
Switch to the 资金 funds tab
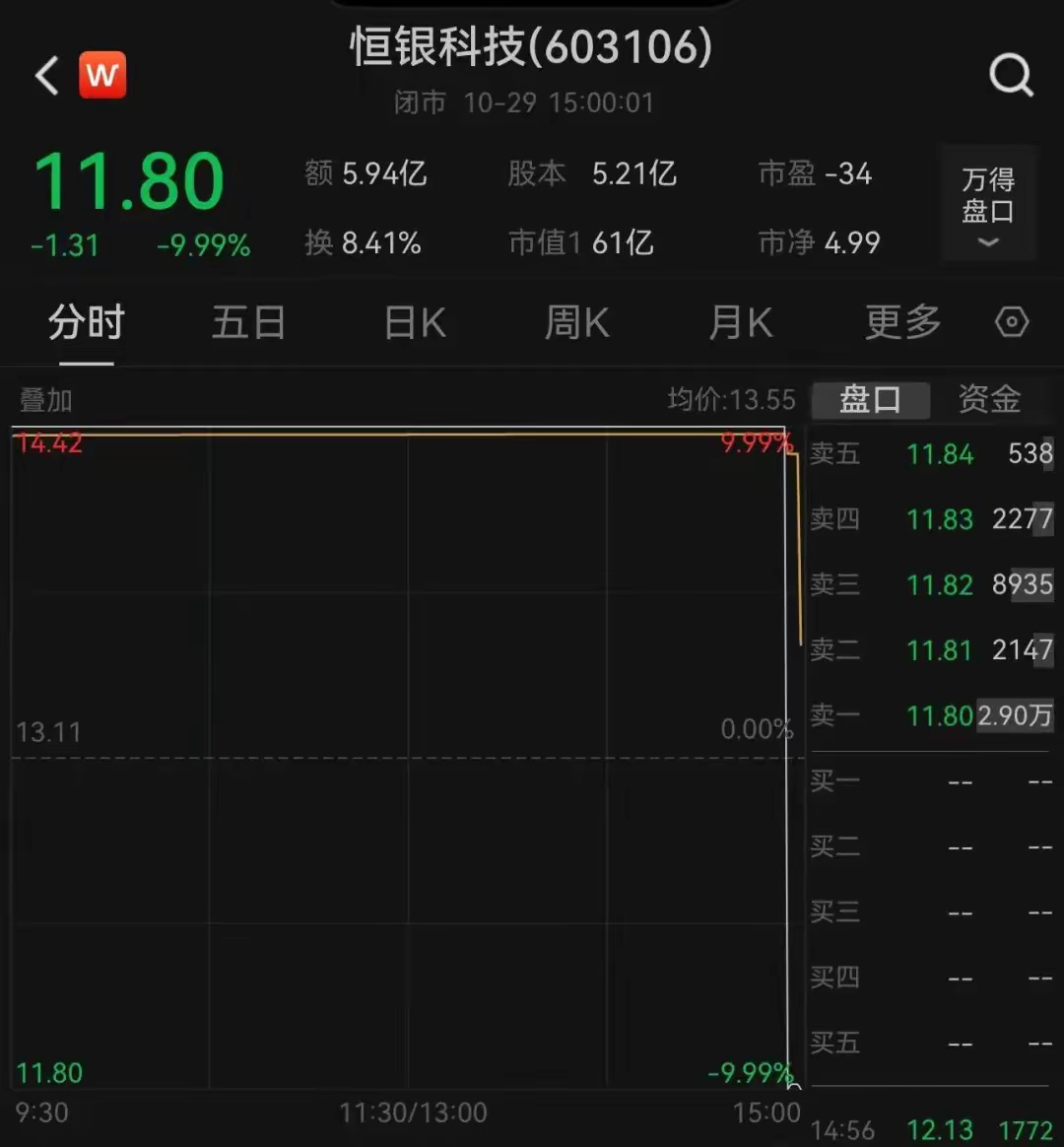click(987, 400)
